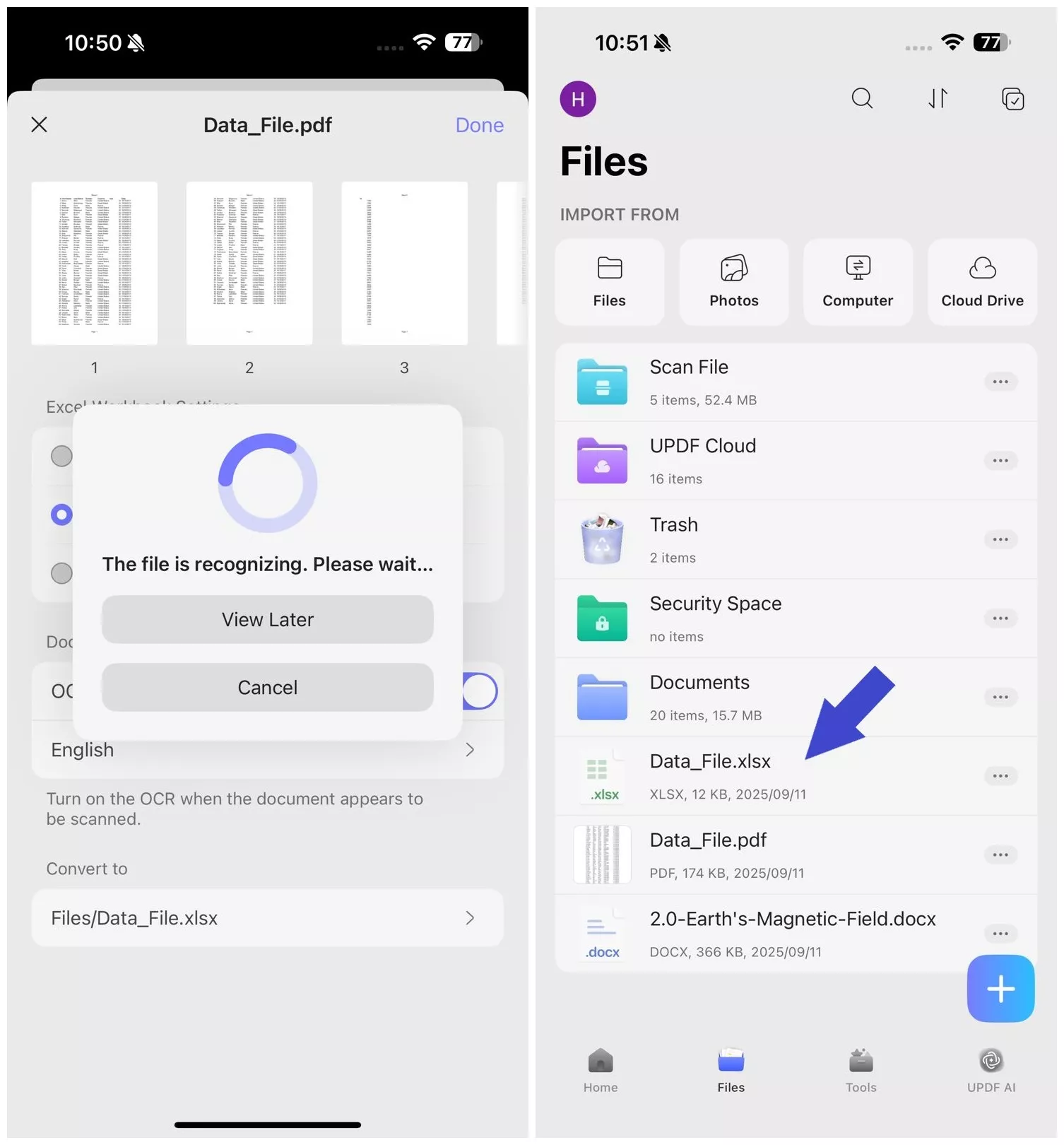
Task: Switch to the Tools tab
Action: (x=861, y=1070)
